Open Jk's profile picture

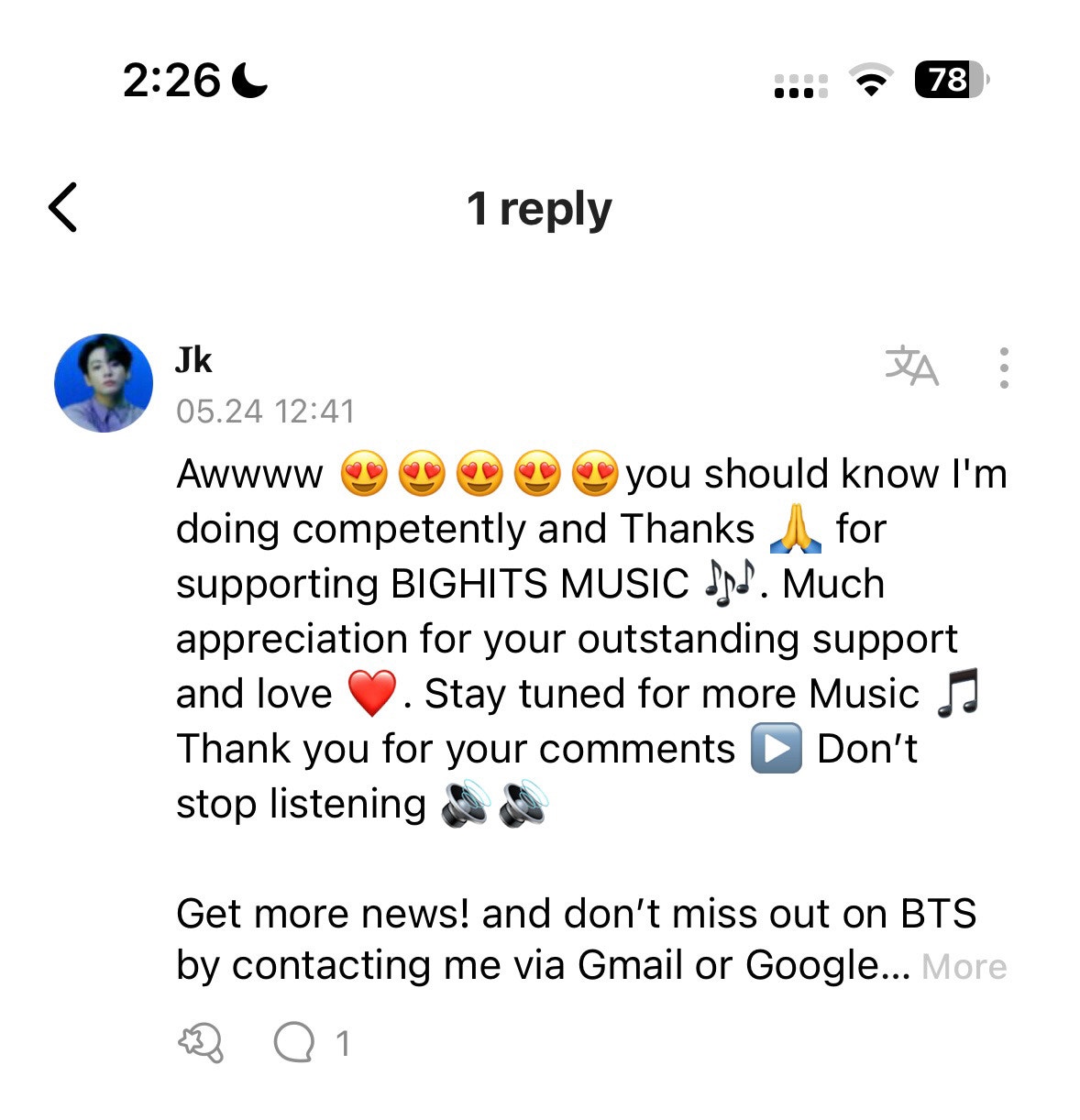tap(104, 383)
